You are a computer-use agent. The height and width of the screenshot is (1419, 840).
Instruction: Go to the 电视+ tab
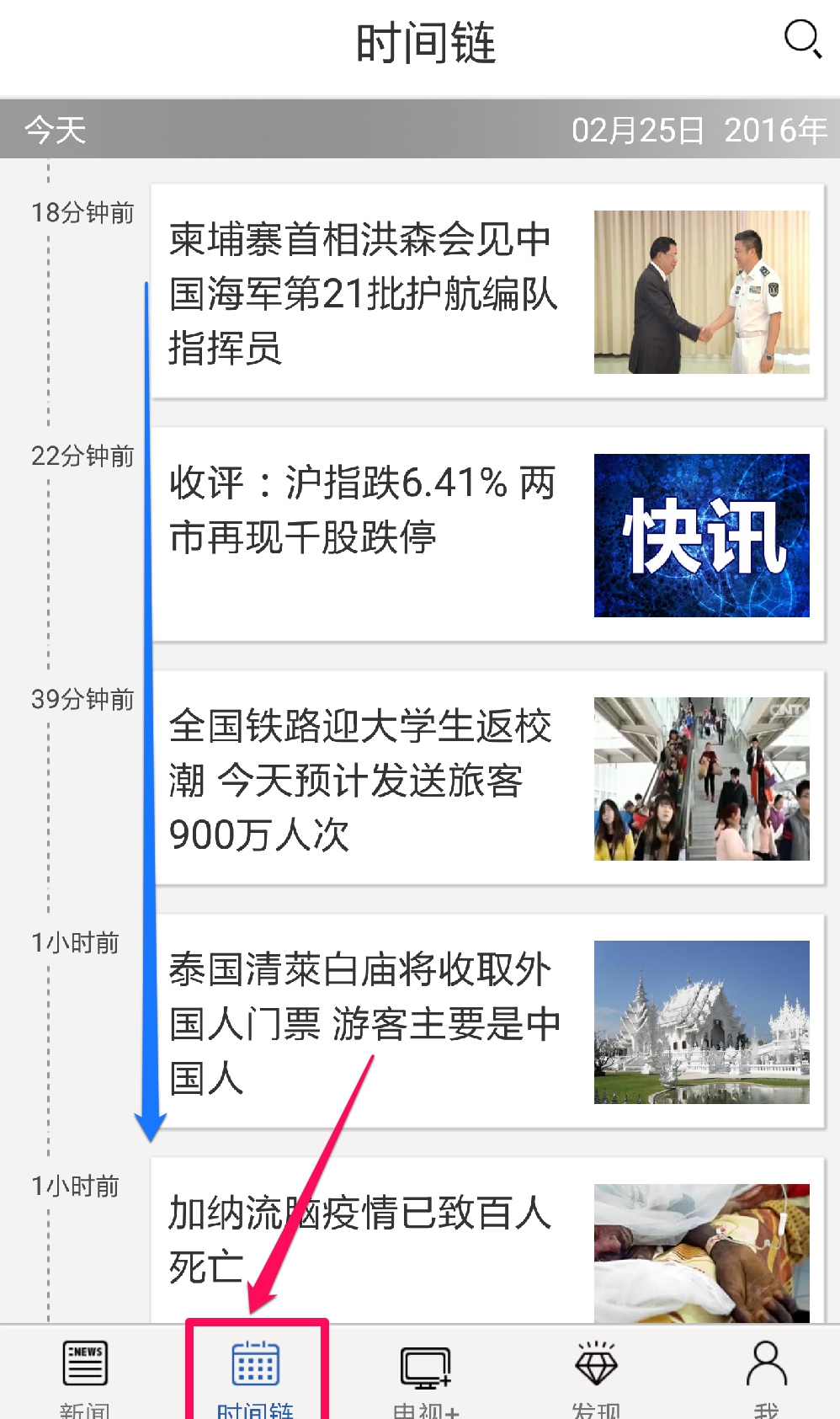pos(426,1374)
